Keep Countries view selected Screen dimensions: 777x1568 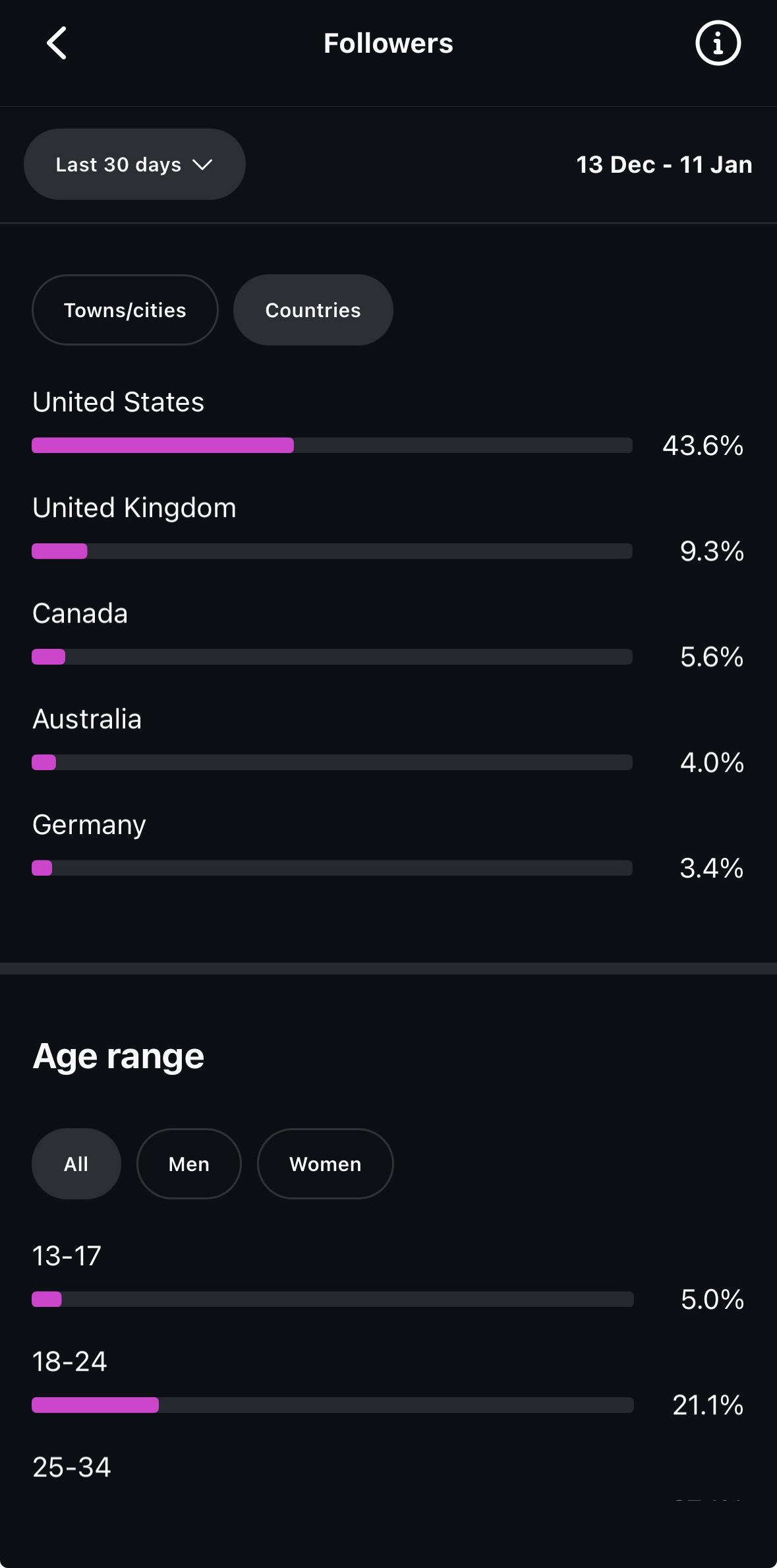[312, 309]
